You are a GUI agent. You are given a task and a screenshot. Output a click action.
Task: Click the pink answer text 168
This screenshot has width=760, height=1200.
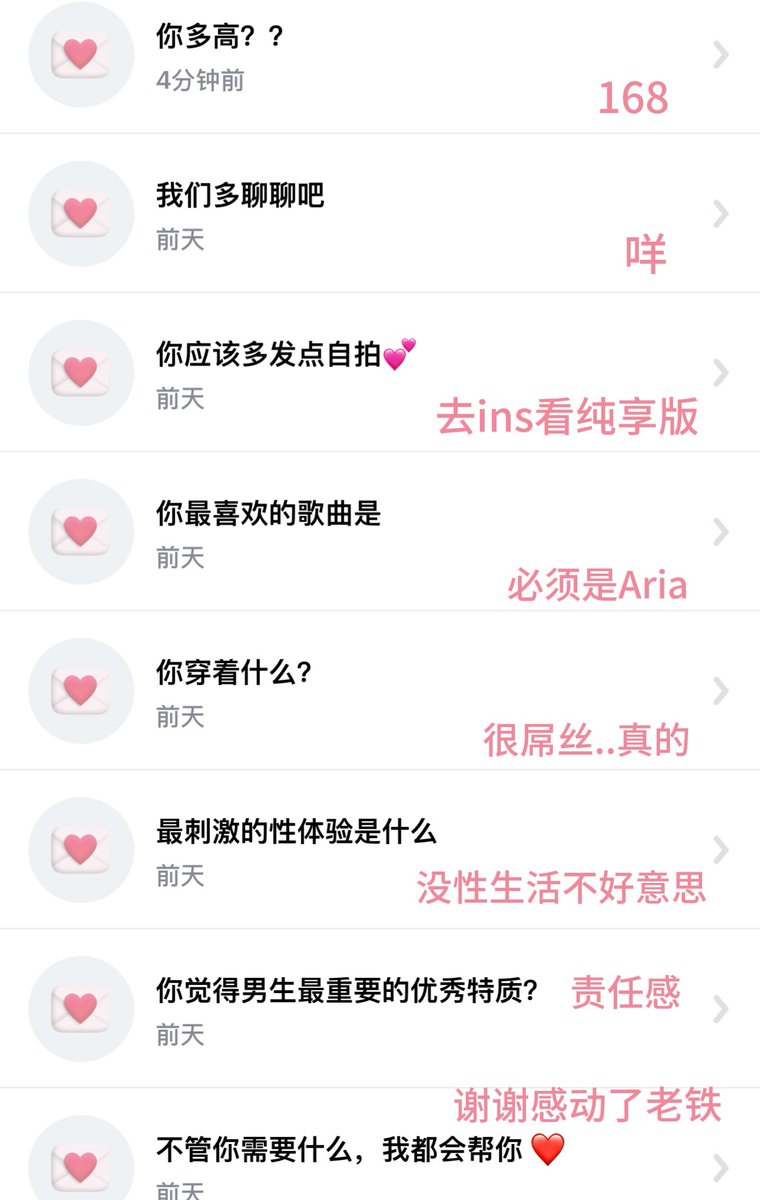pos(635,97)
